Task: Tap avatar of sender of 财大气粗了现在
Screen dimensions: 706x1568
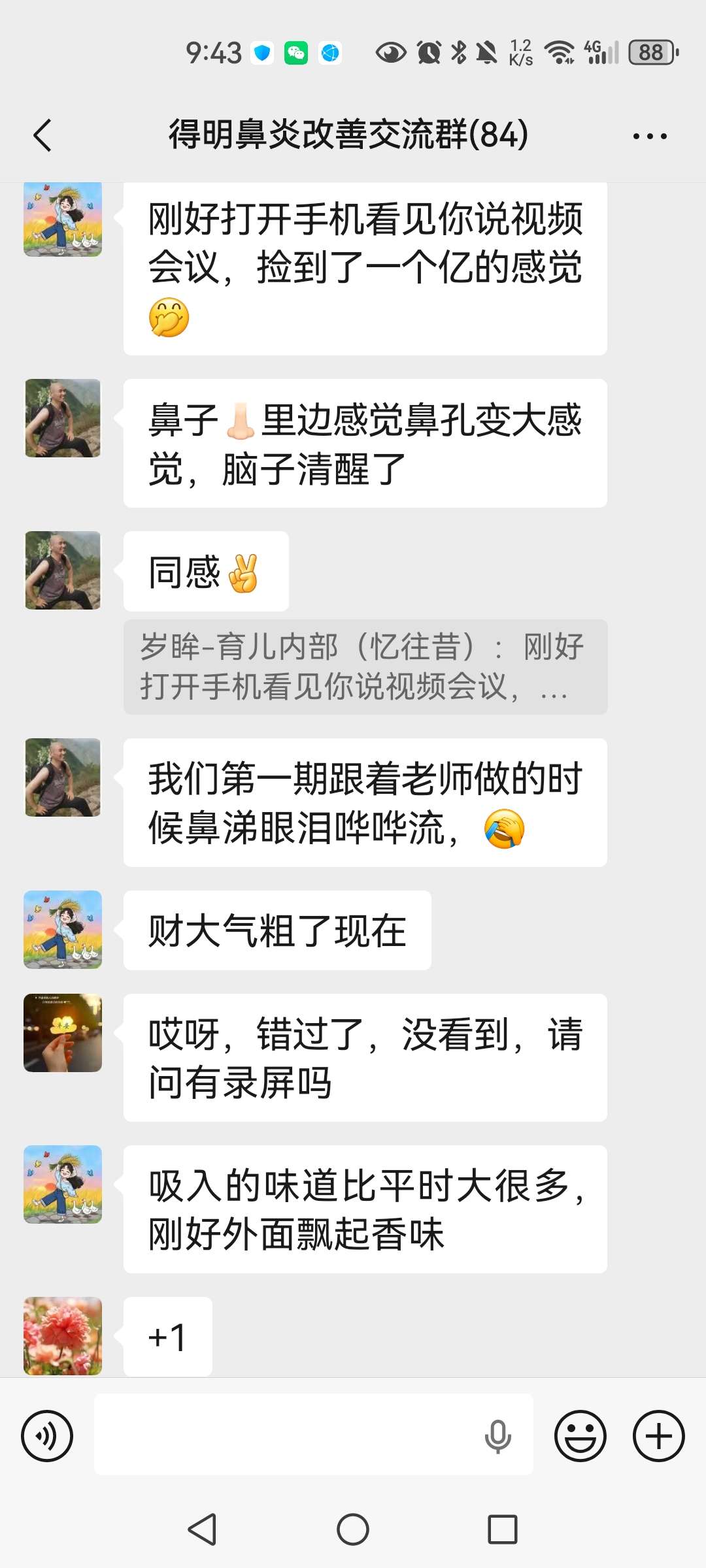Action: [x=63, y=929]
